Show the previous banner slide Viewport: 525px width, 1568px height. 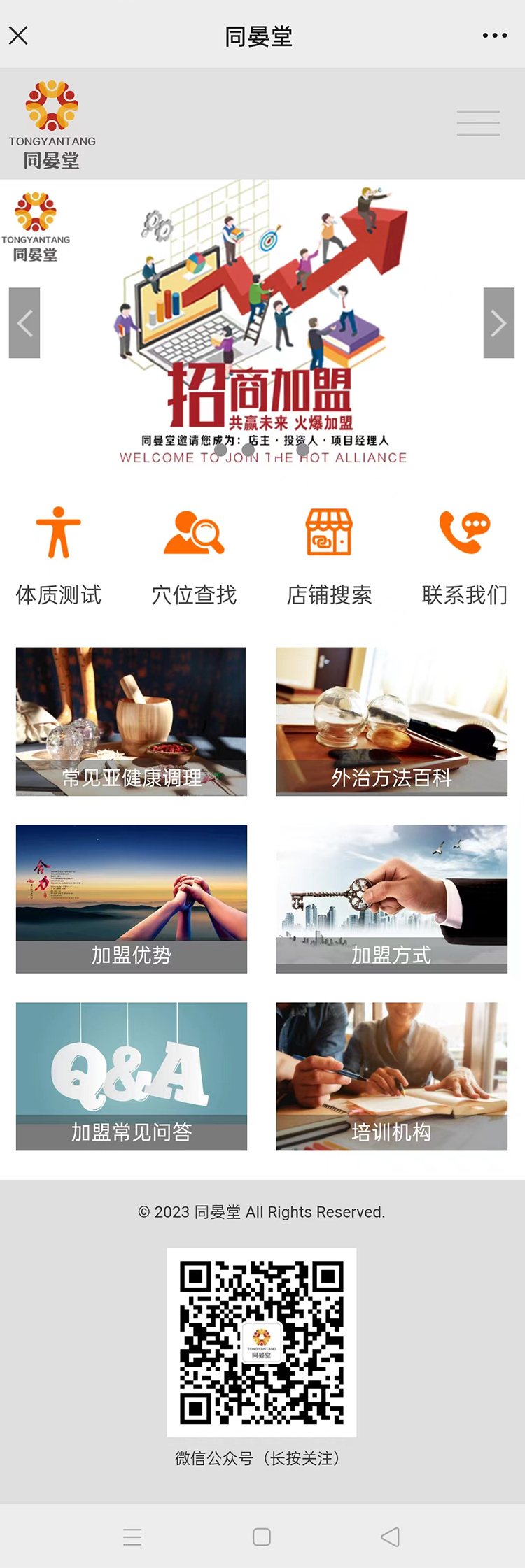click(x=24, y=323)
